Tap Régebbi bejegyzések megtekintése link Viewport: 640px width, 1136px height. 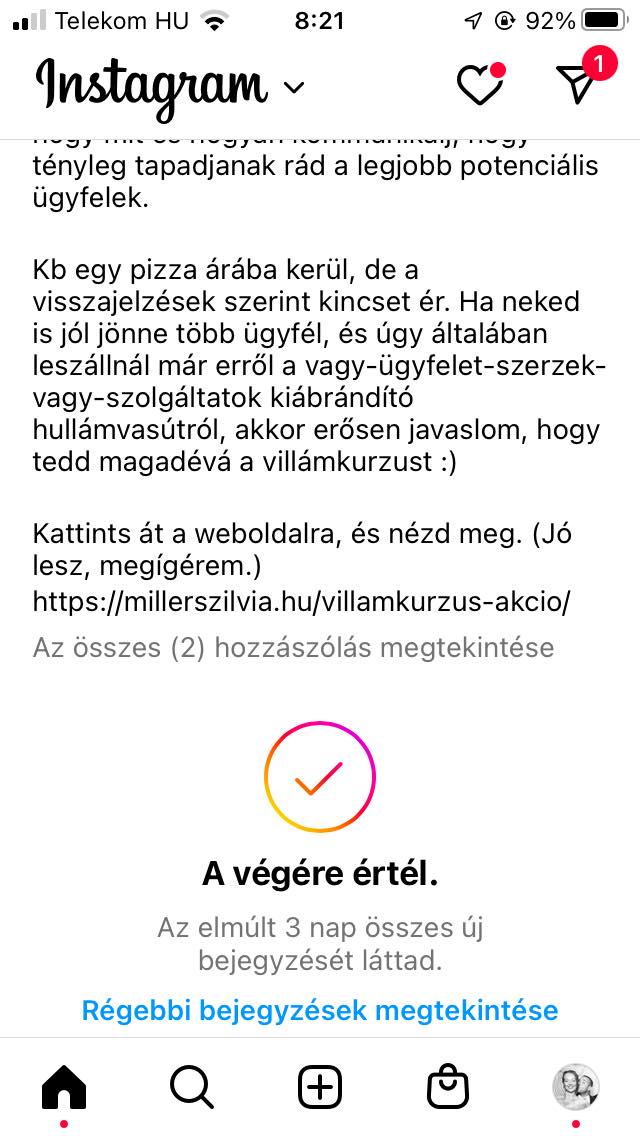(x=319, y=1010)
